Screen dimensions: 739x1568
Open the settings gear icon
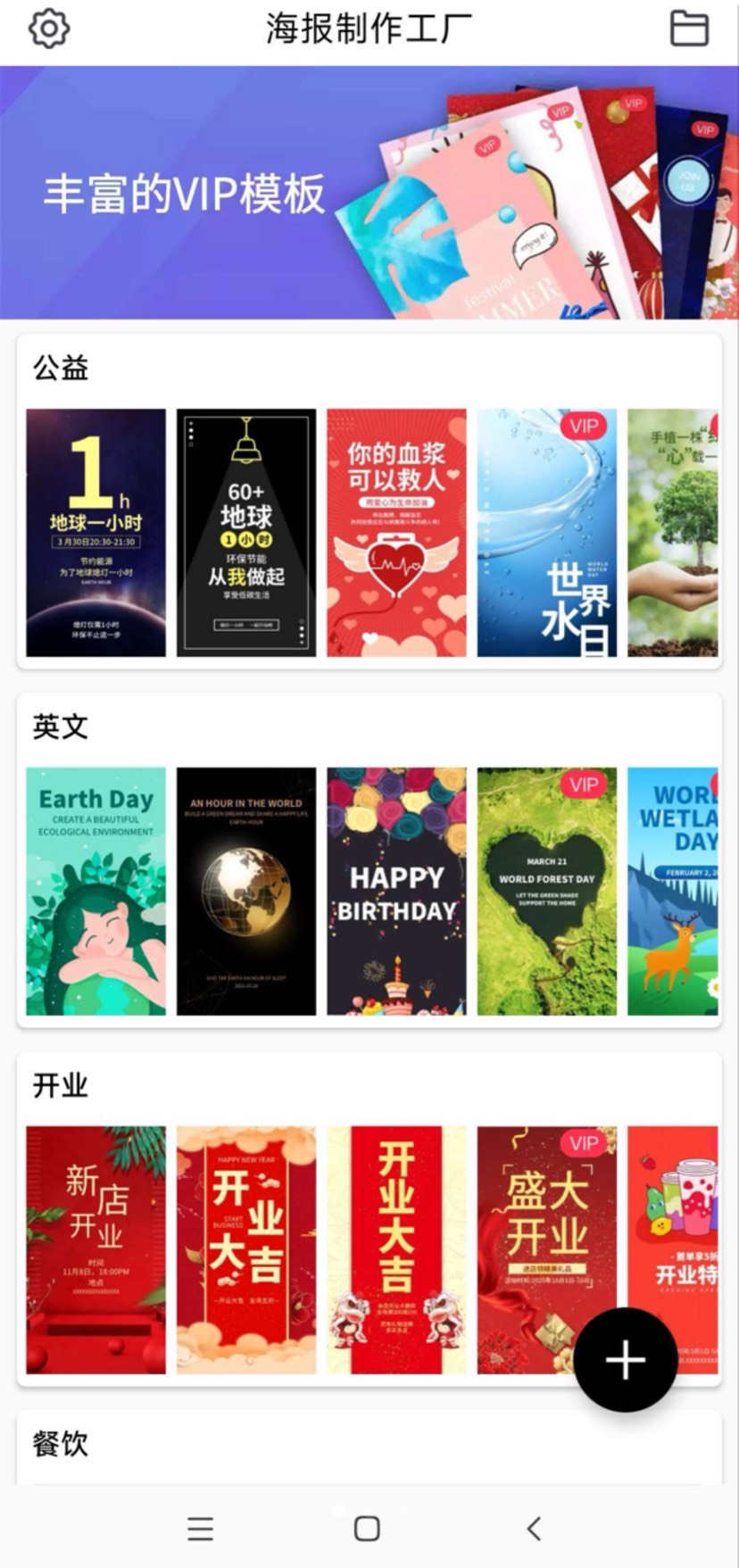[x=49, y=28]
